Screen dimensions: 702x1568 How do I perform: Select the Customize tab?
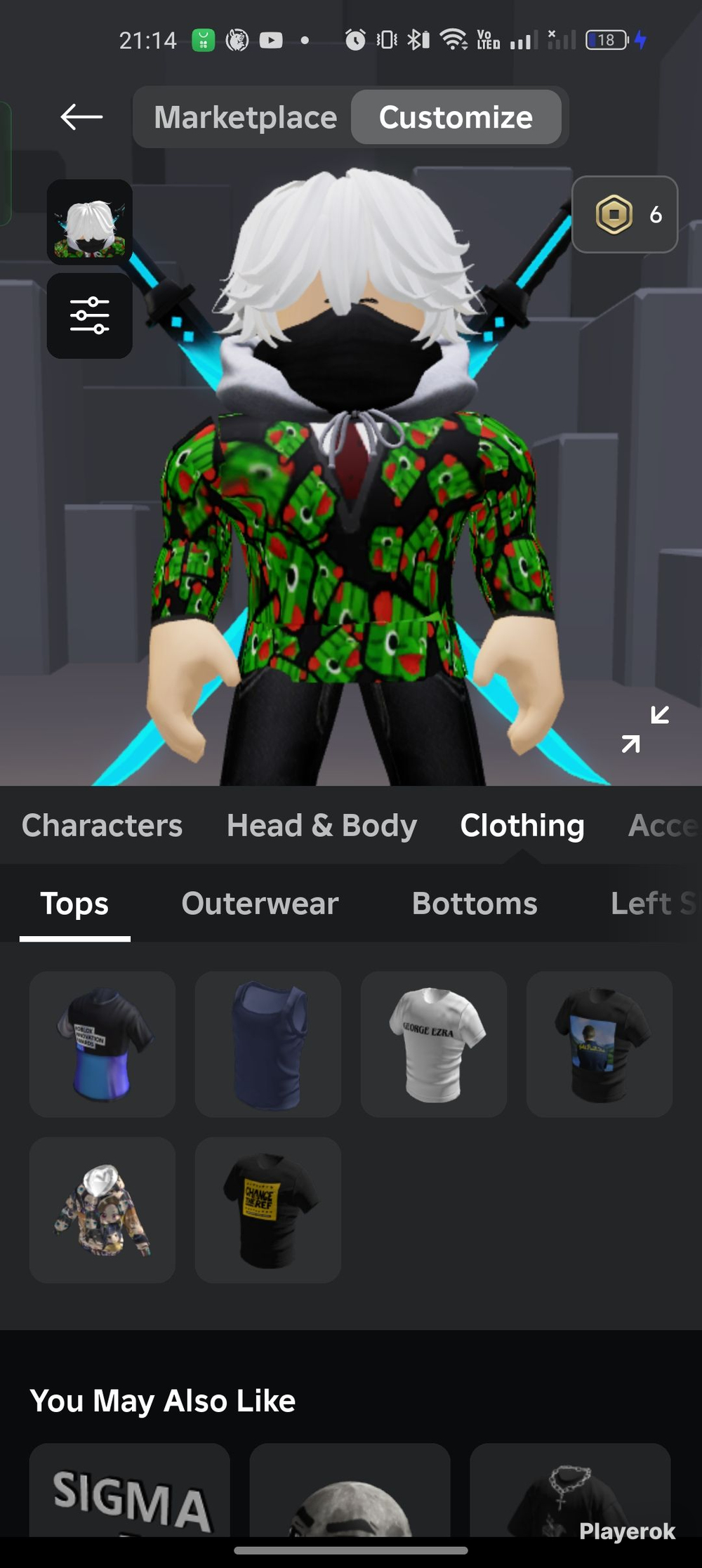(x=456, y=117)
